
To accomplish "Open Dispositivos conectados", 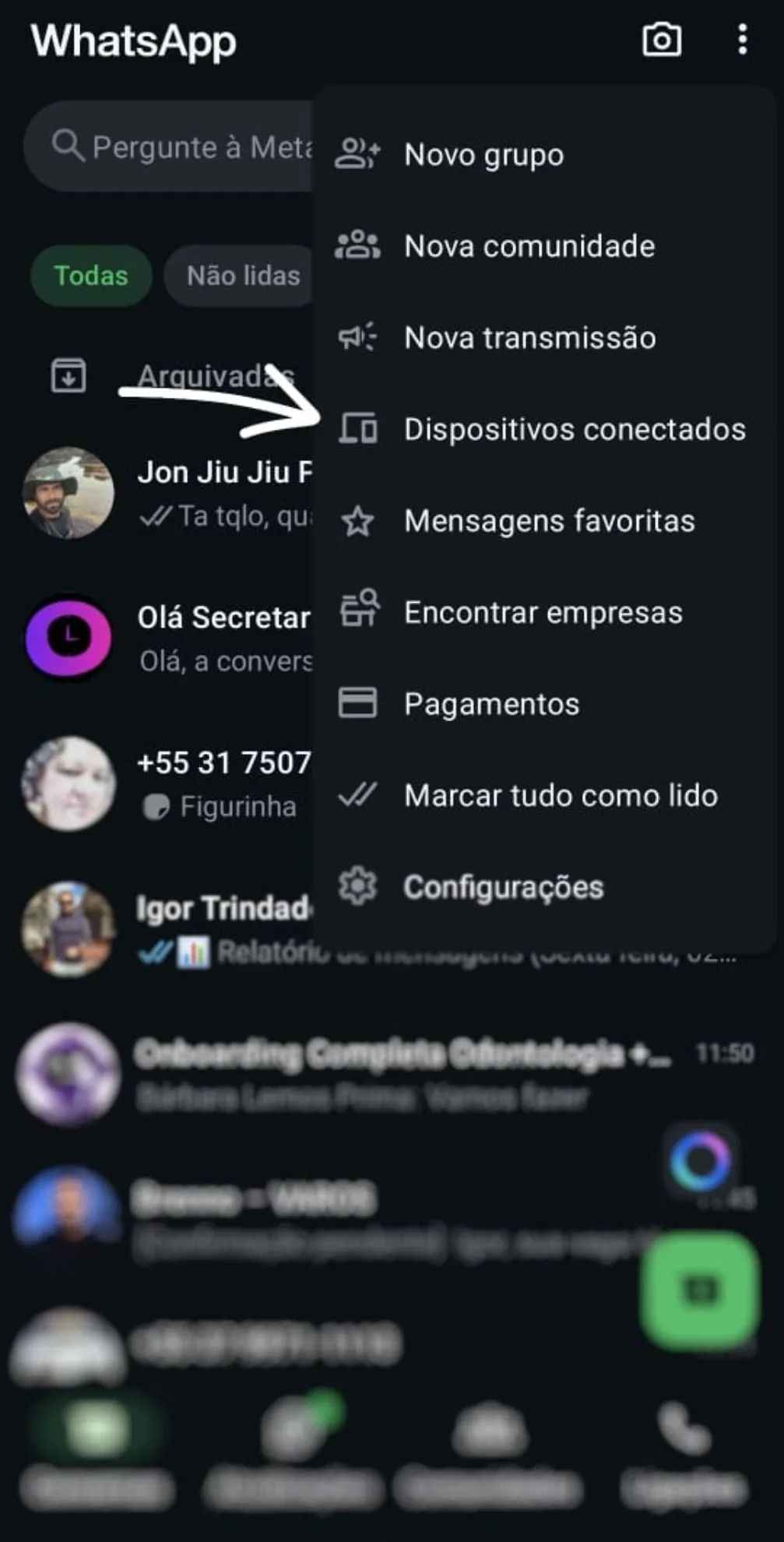I will click(x=574, y=429).
